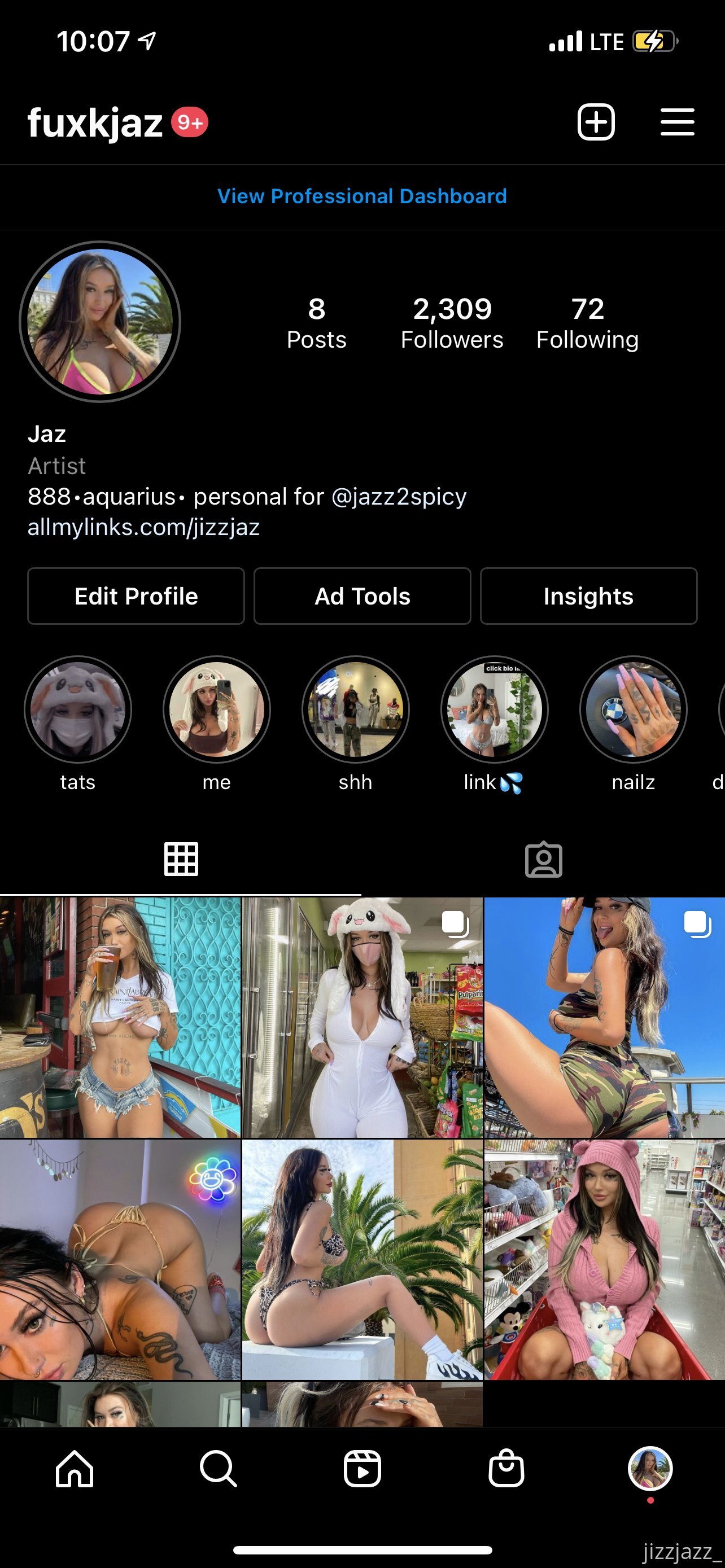This screenshot has height=1568, width=725.
Task: Open the 'shh' story highlight
Action: click(x=356, y=709)
